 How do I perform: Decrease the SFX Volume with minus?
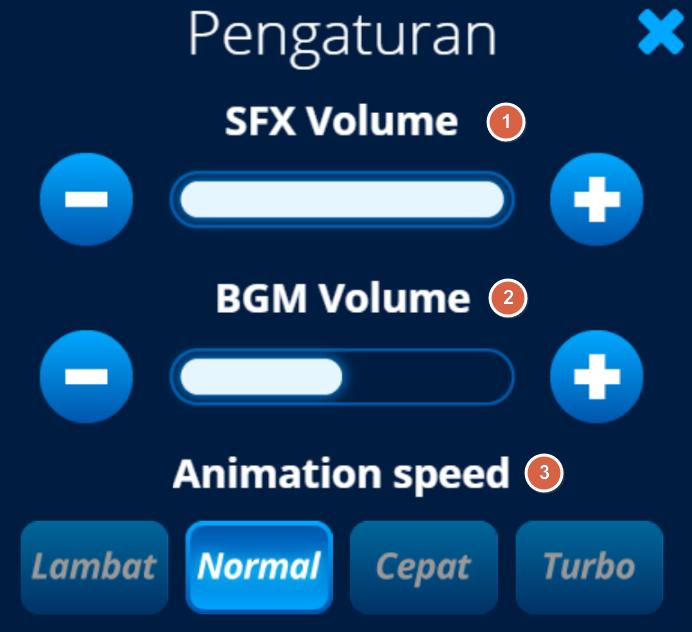86,200
